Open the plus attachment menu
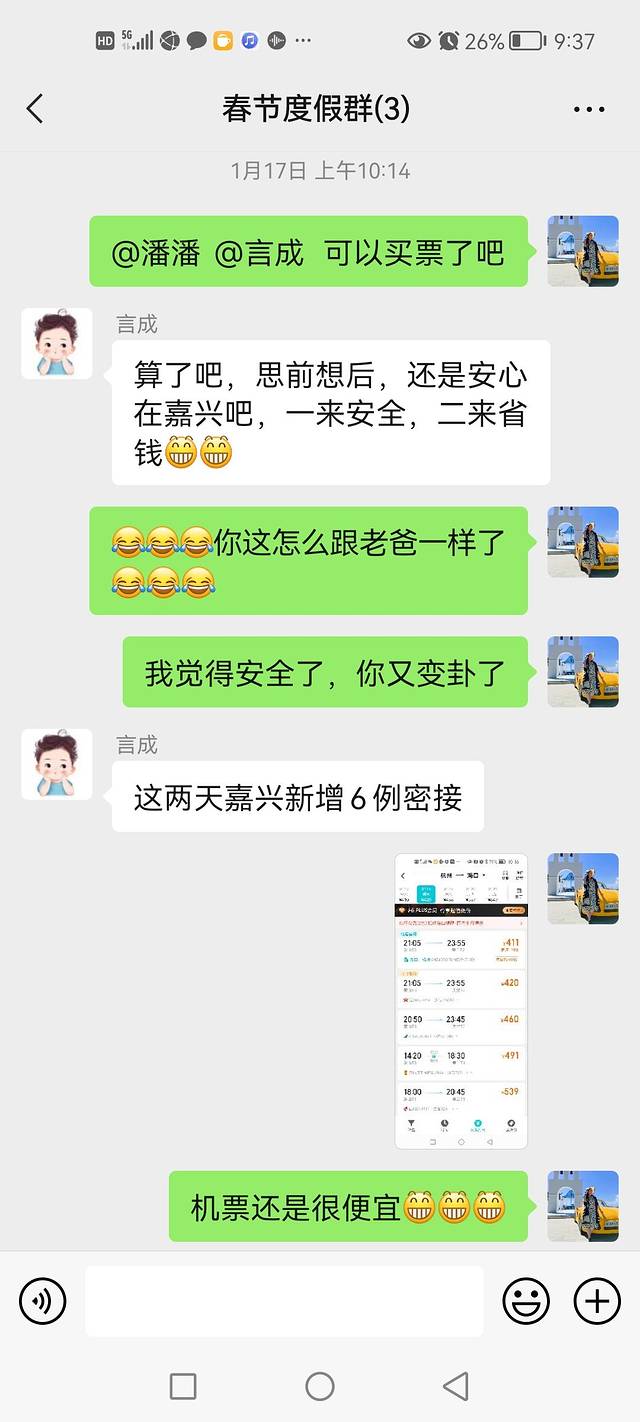 [x=597, y=1301]
